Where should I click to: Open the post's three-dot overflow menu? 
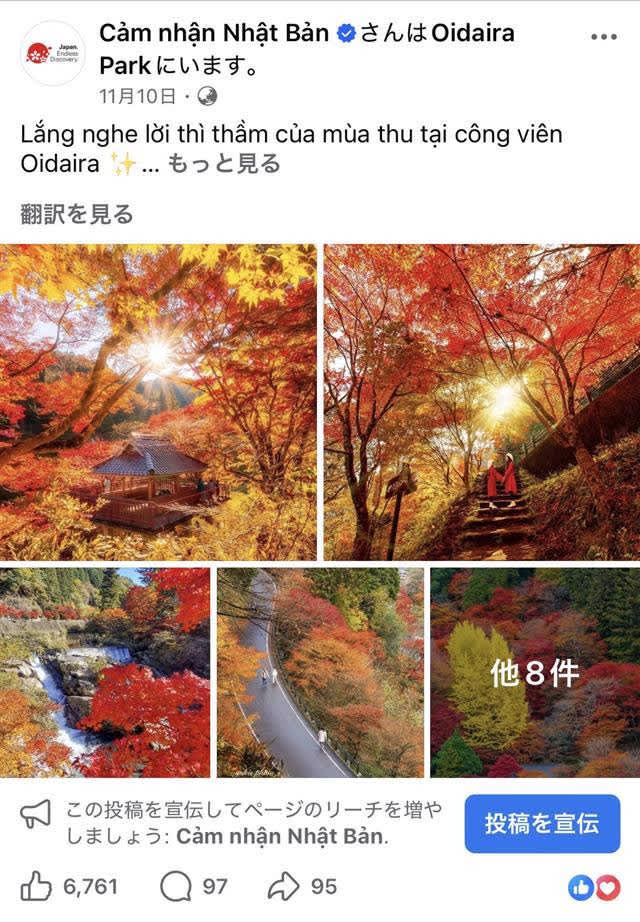click(x=603, y=36)
